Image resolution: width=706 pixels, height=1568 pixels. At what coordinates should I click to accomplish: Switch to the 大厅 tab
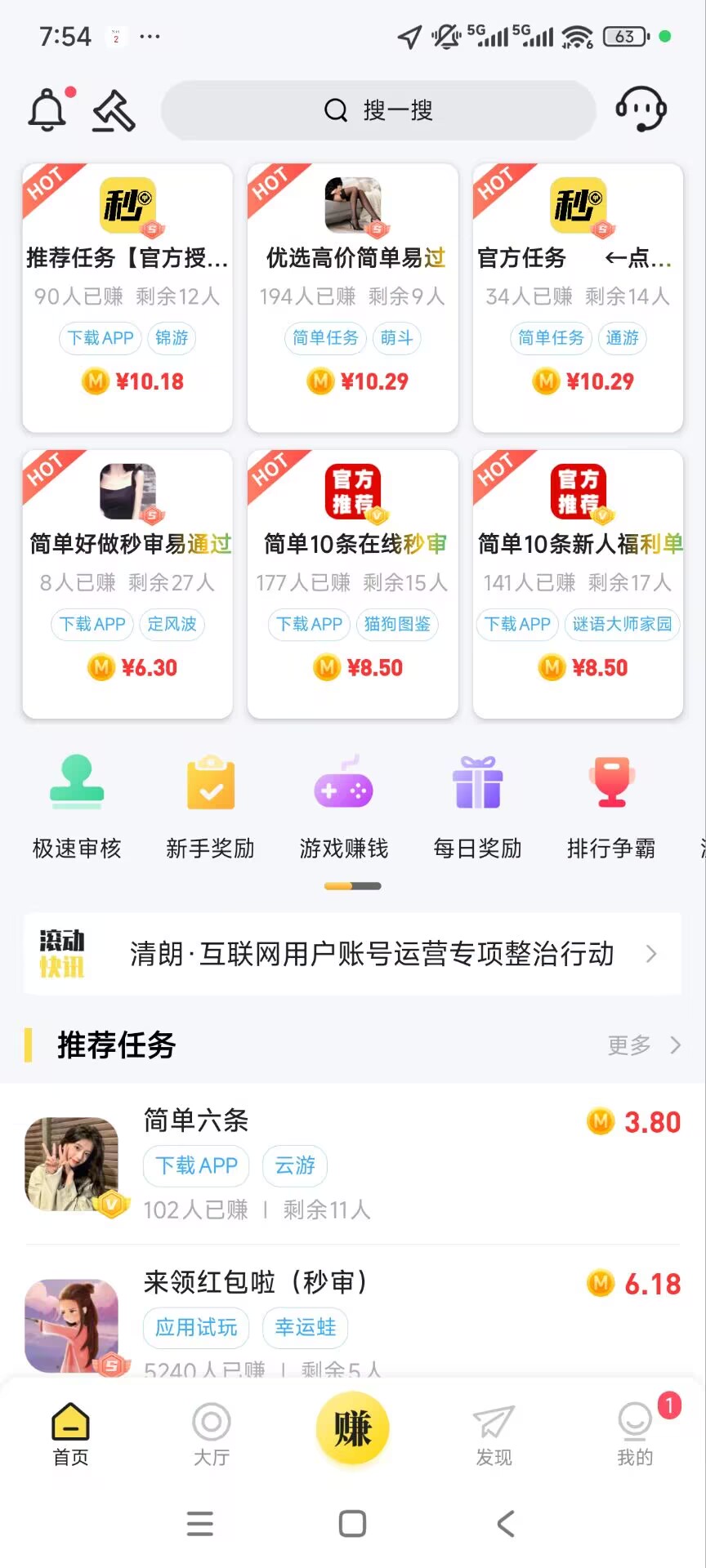point(212,1434)
